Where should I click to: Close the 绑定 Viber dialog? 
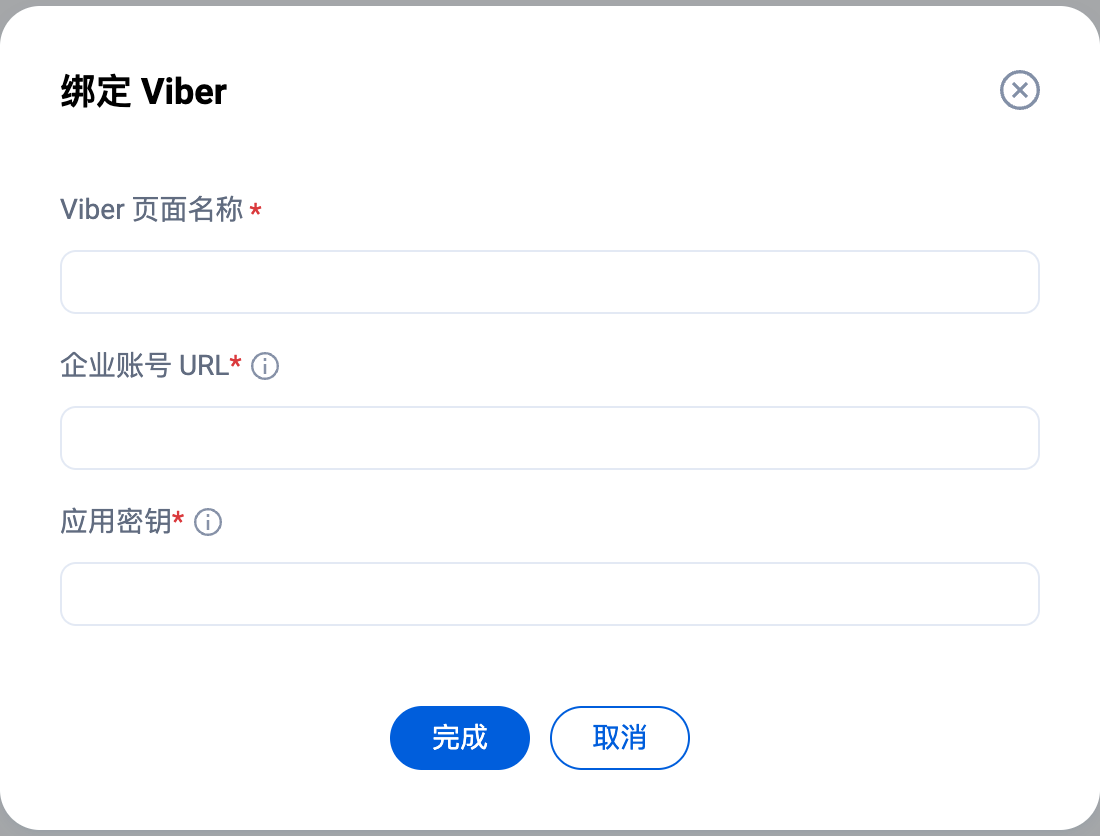pyautogui.click(x=1019, y=91)
